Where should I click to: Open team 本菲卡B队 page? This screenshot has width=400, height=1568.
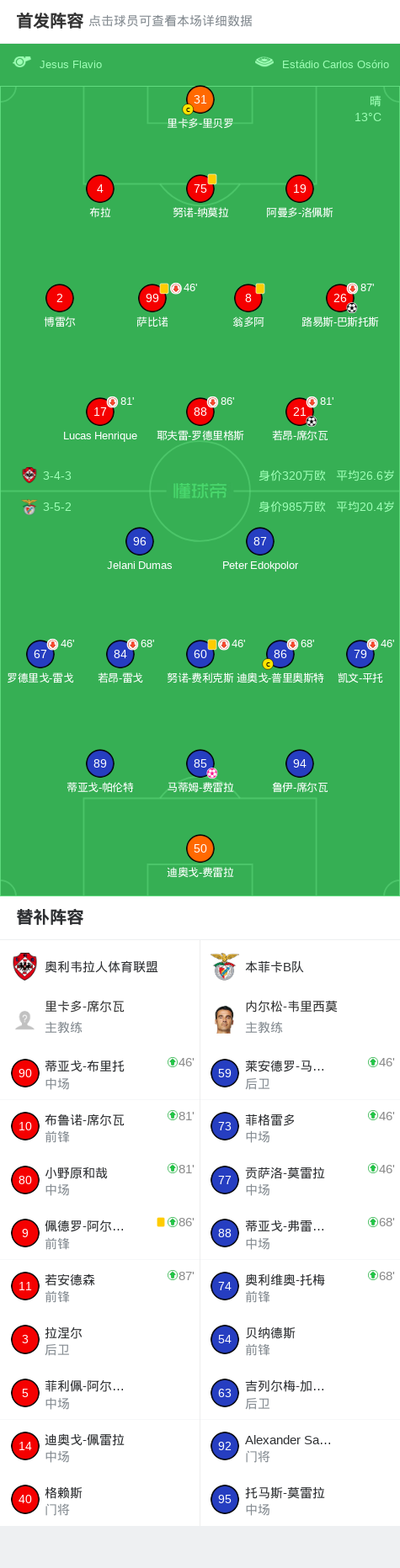point(300,967)
